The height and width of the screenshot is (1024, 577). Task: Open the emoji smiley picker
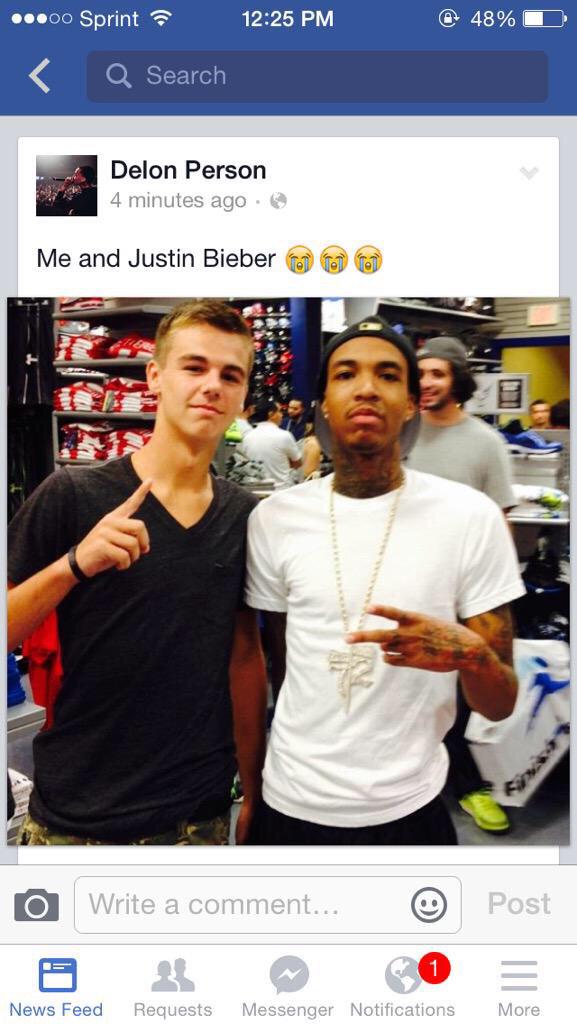coord(429,905)
